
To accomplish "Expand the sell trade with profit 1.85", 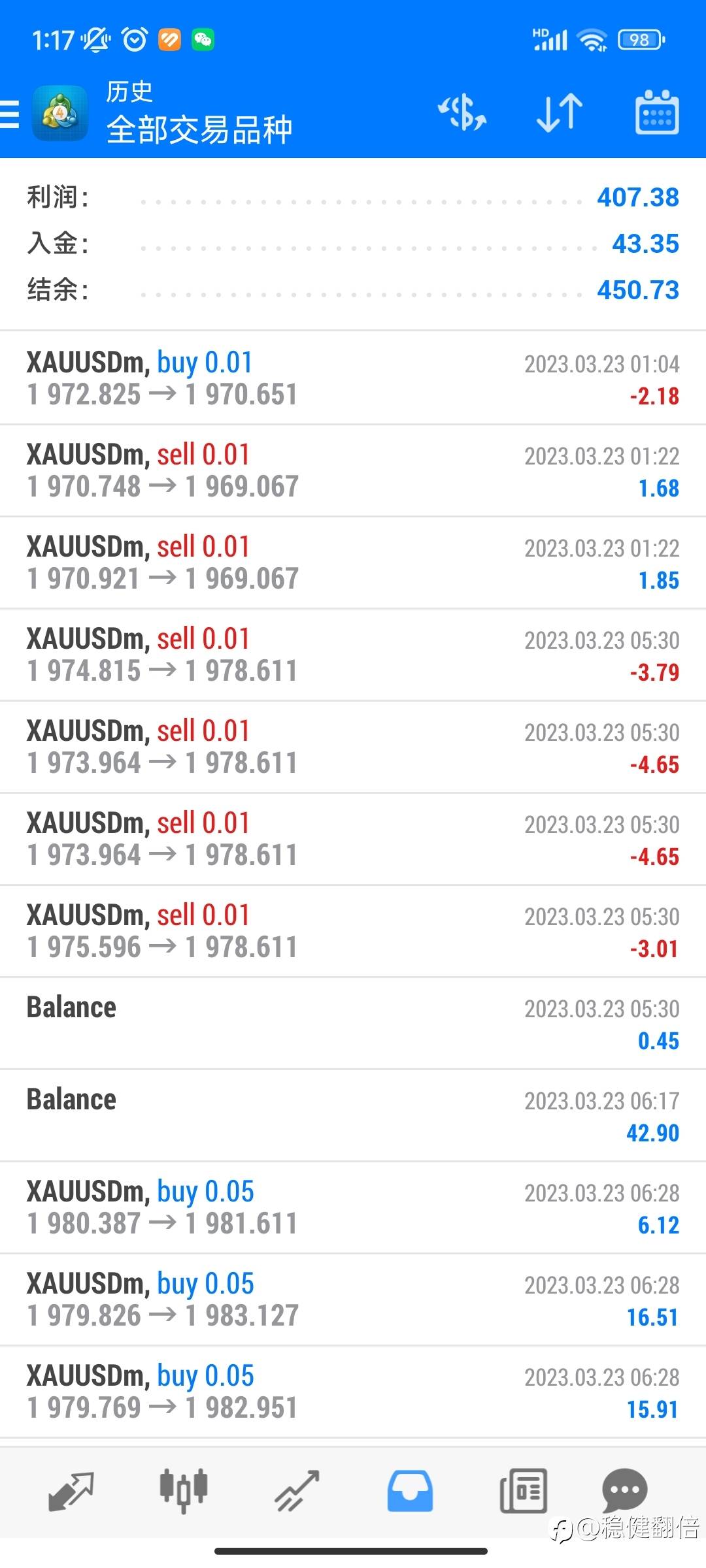I will click(353, 563).
